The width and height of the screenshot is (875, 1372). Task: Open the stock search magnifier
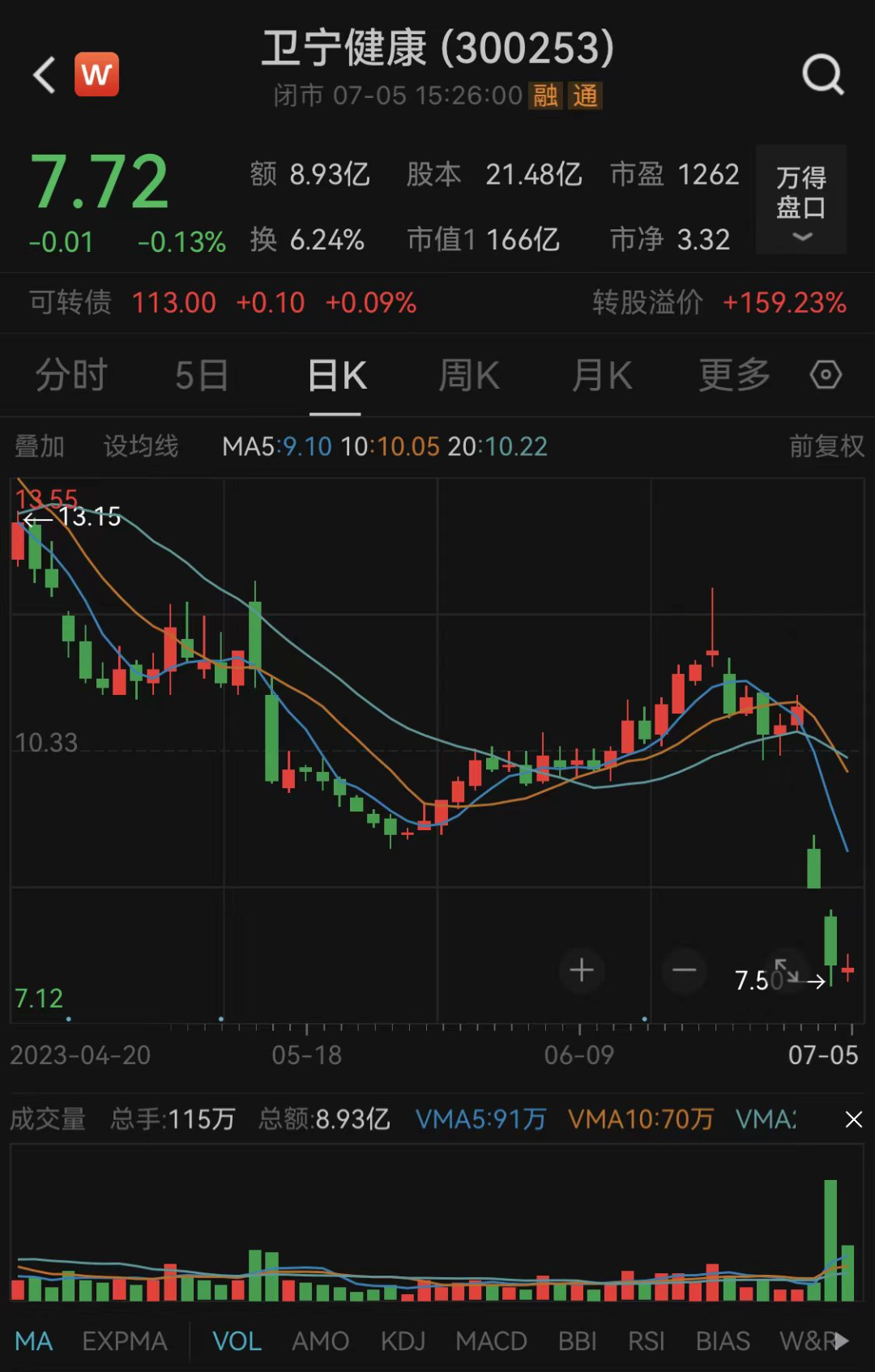tap(822, 75)
